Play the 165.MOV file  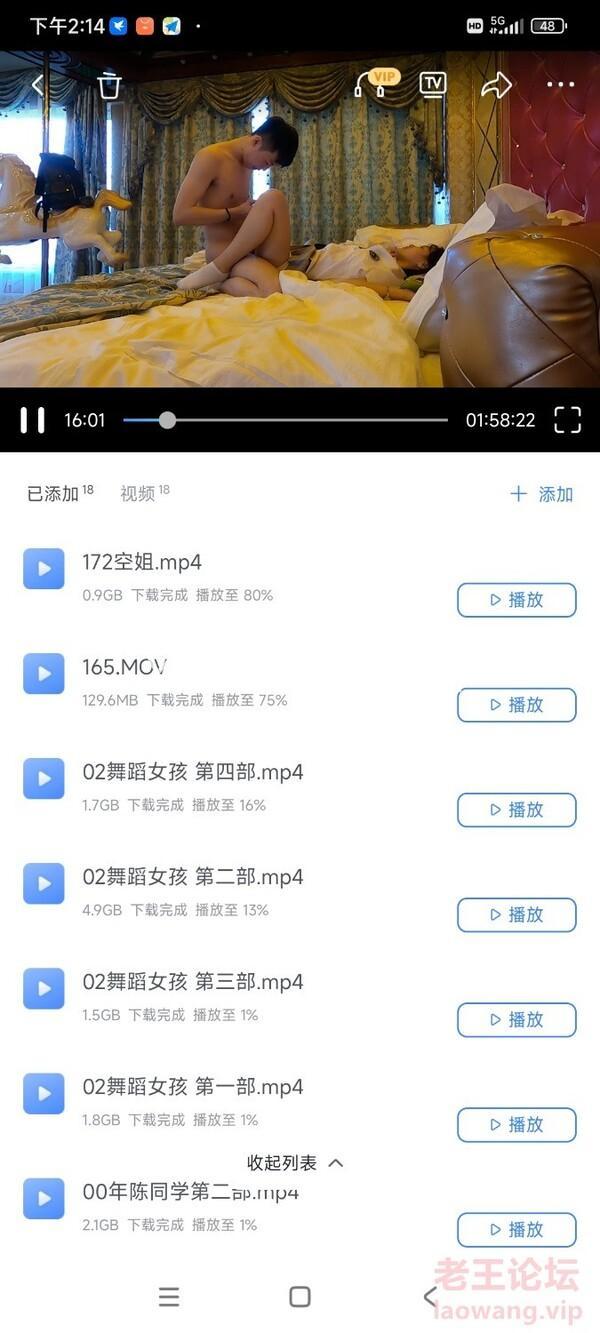click(516, 705)
